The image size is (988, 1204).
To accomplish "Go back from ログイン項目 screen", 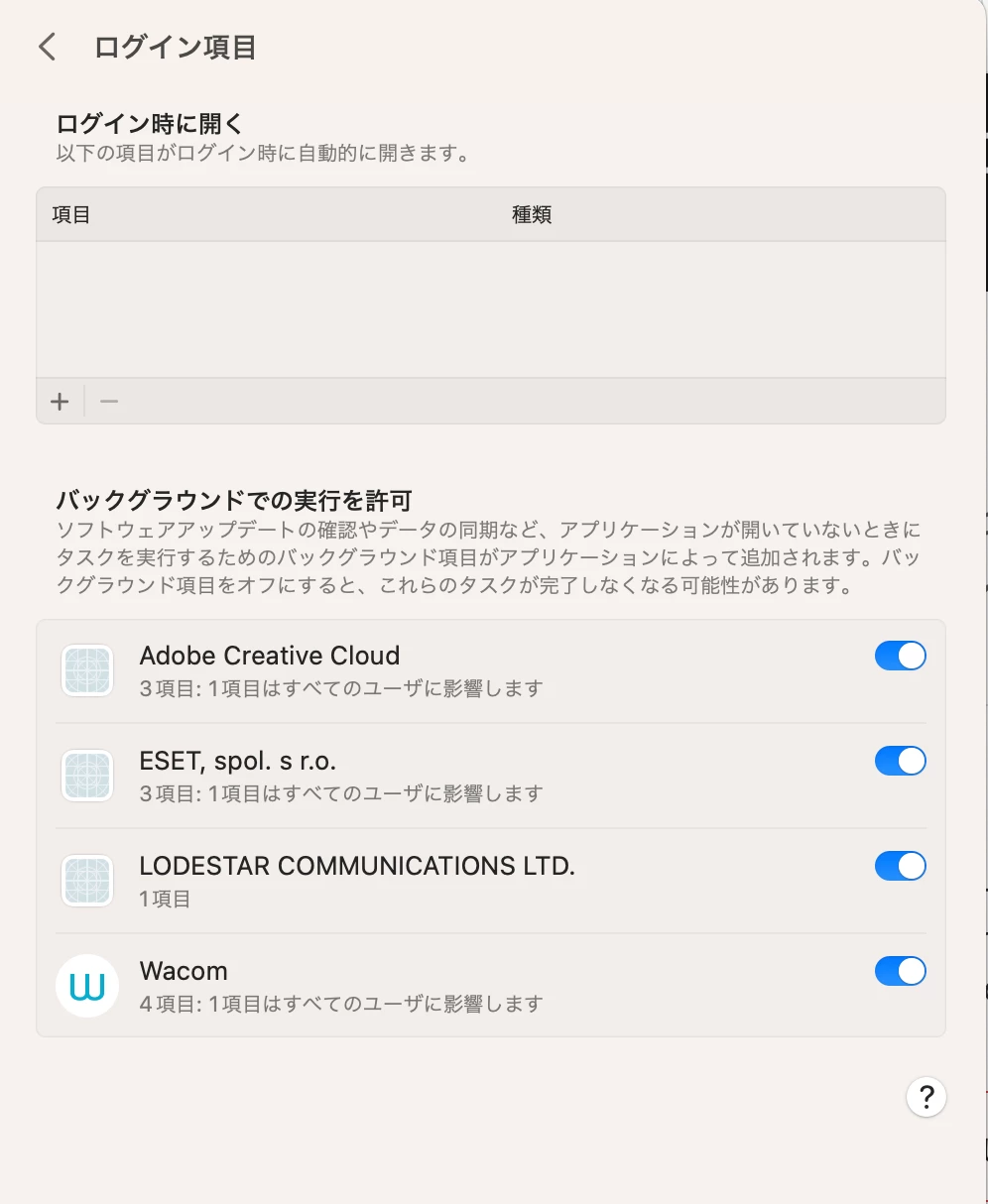I will coord(47,47).
